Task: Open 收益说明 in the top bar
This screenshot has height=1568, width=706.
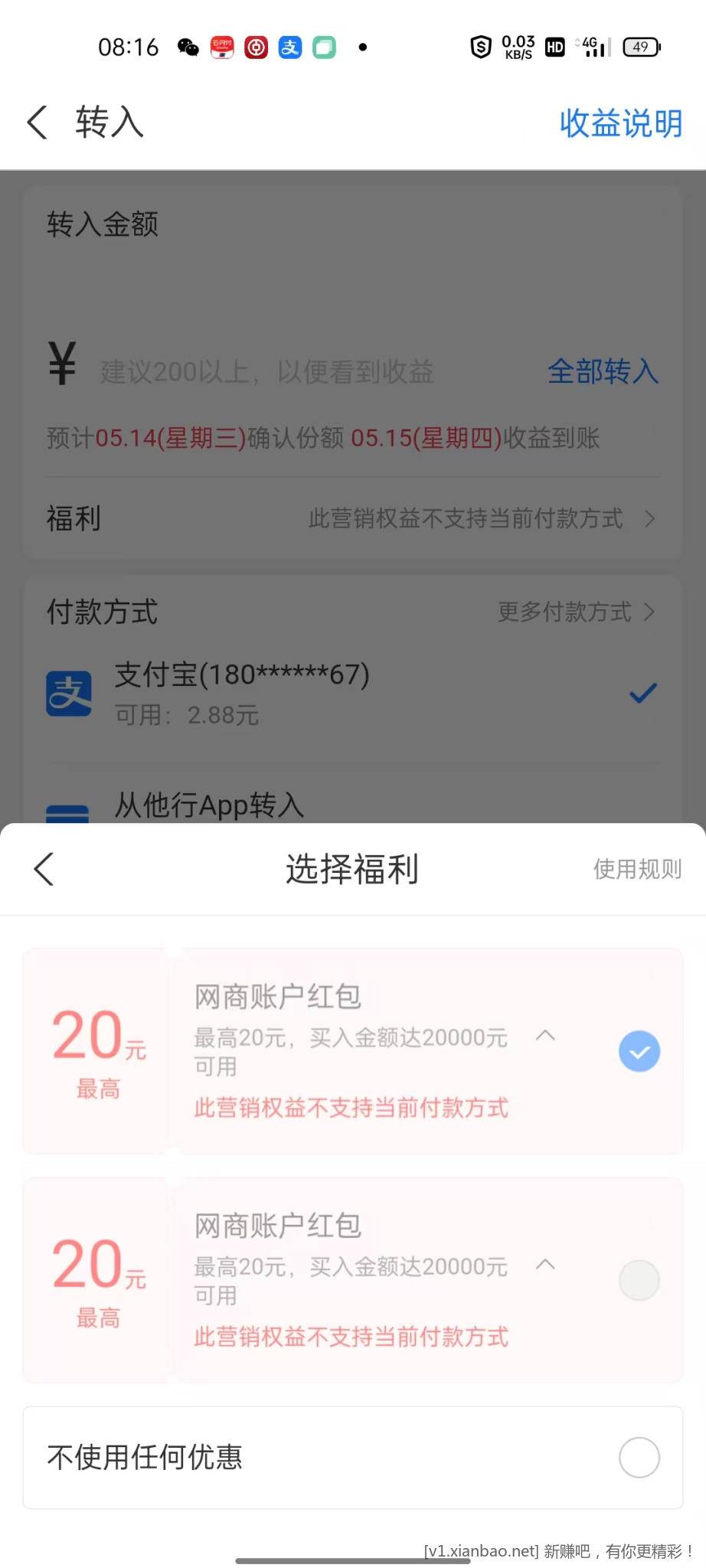Action: pos(620,123)
